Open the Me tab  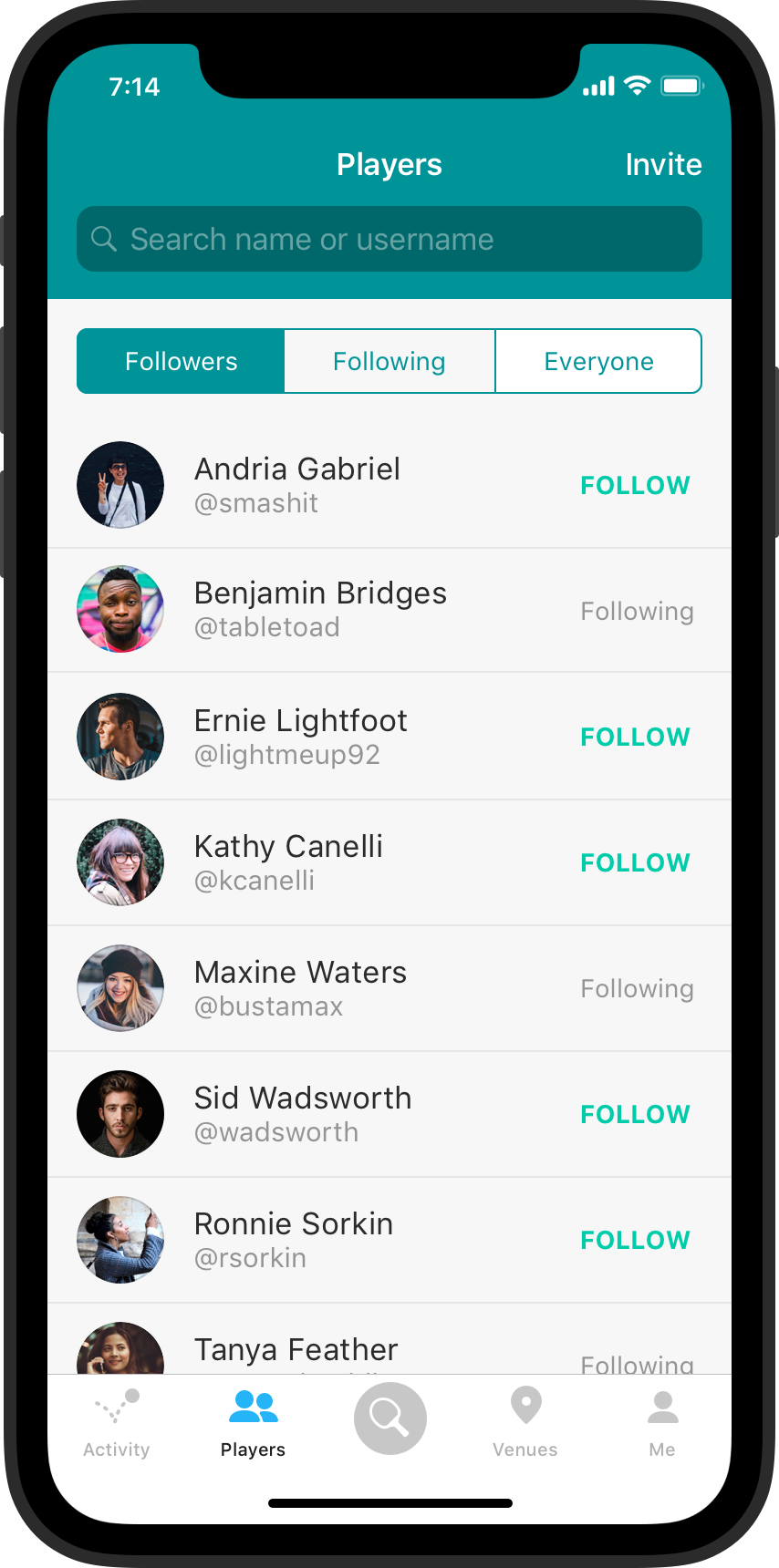[662, 1424]
